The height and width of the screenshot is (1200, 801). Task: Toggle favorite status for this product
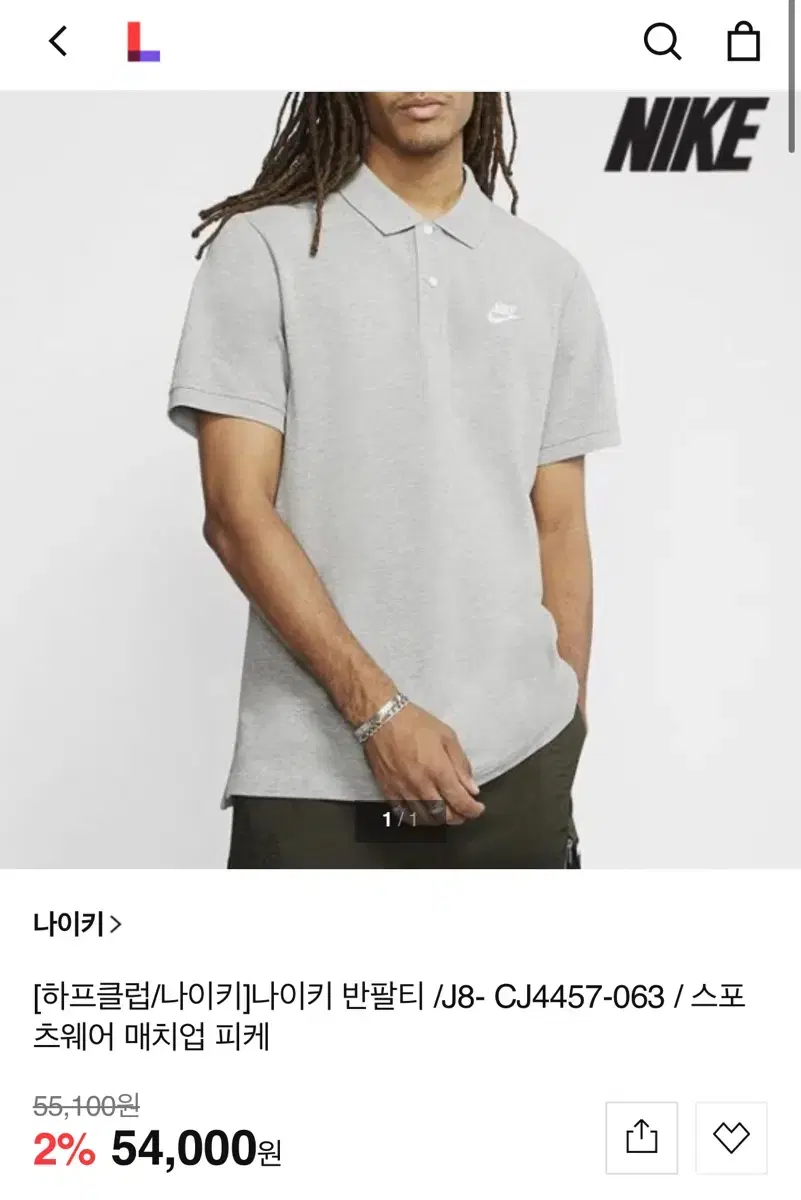[x=733, y=1138]
